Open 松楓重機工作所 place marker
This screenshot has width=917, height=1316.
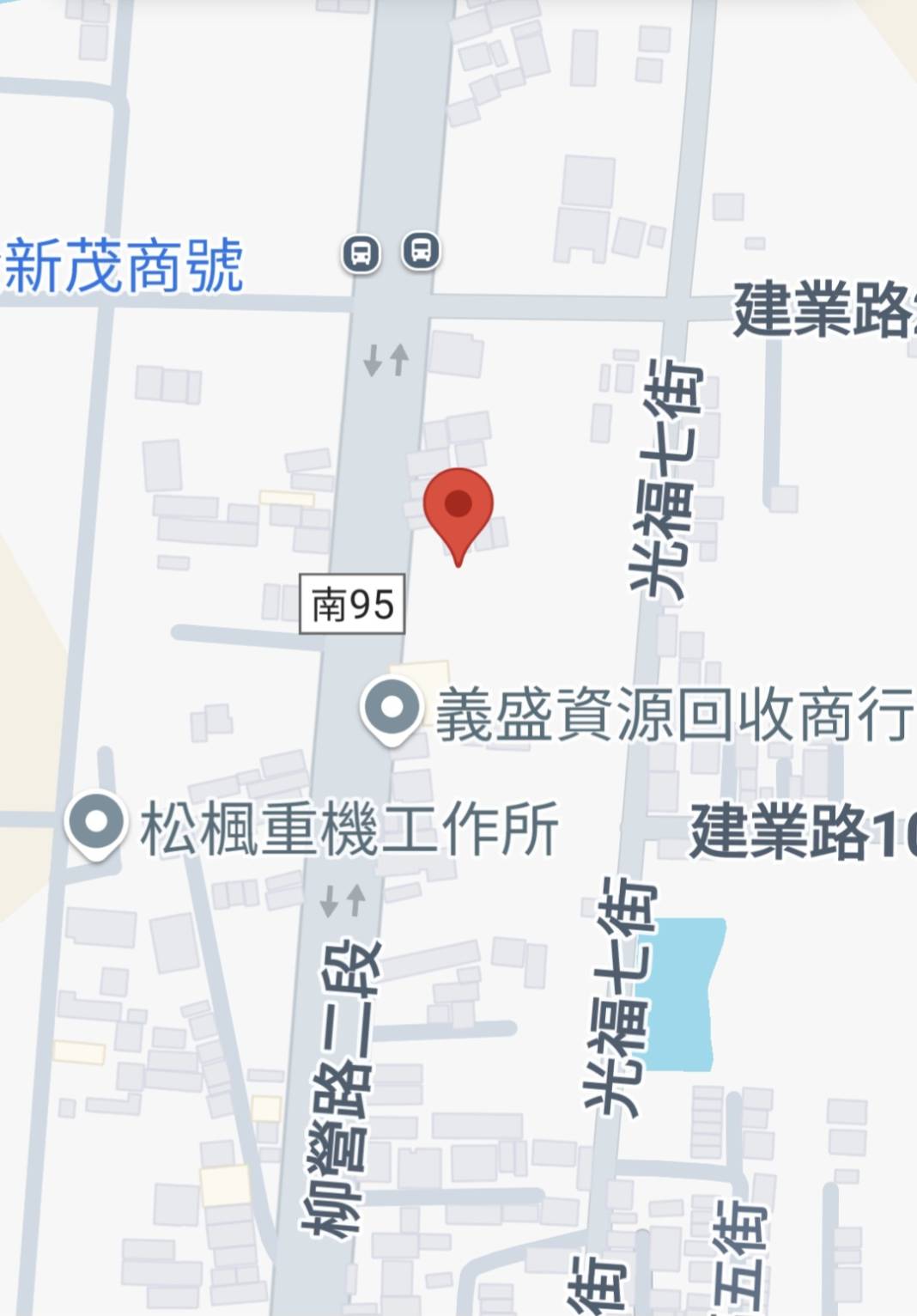point(96,823)
